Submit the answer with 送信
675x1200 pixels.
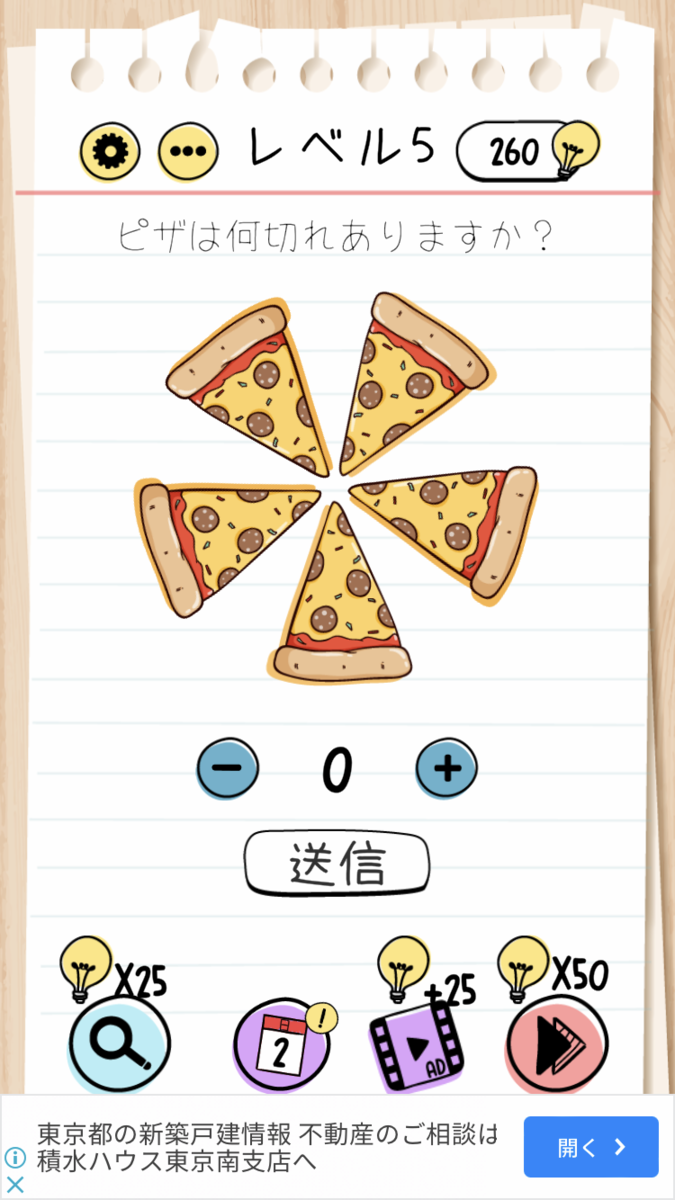pyautogui.click(x=337, y=863)
